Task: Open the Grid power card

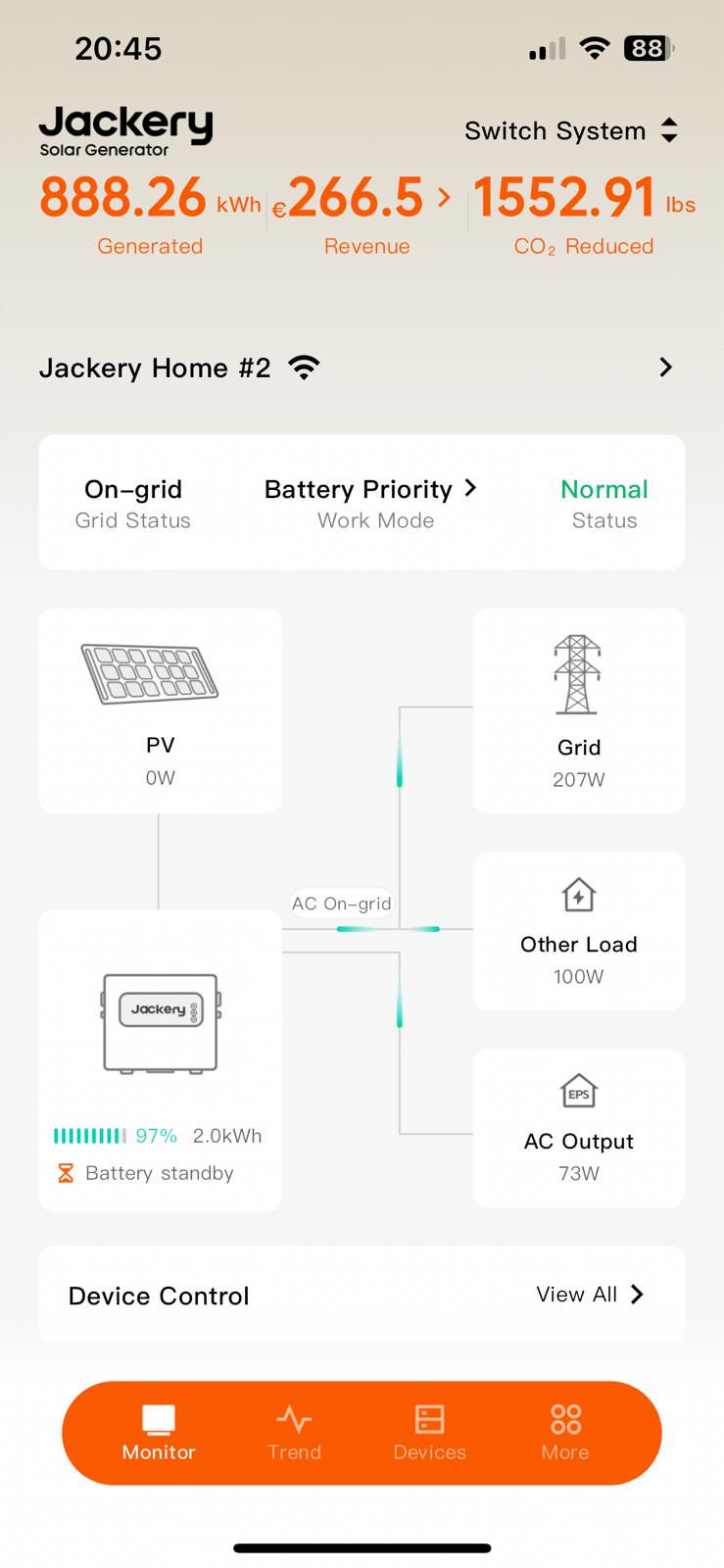Action: [579, 710]
